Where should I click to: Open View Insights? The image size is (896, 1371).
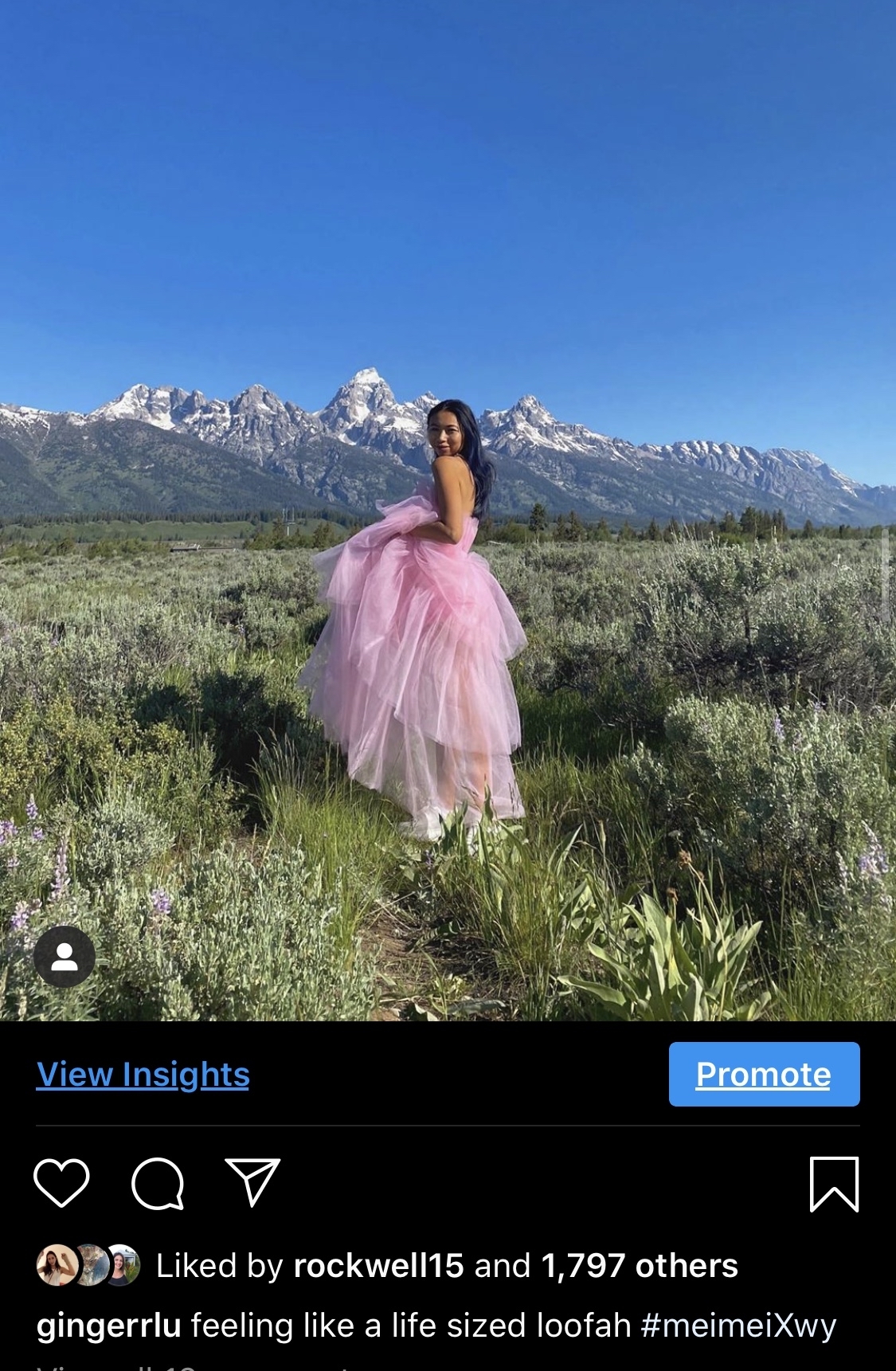point(143,1075)
